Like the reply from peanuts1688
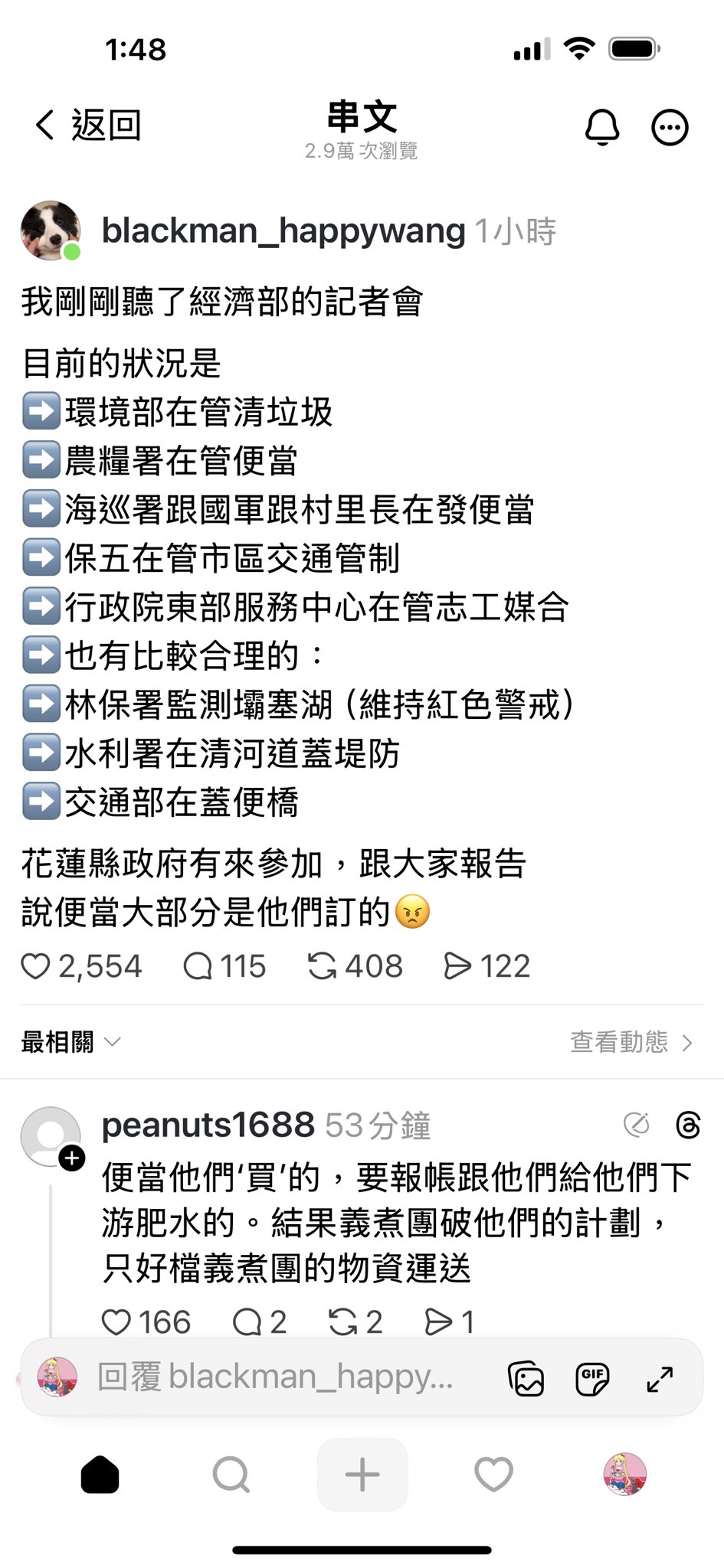The height and width of the screenshot is (1568, 724). [116, 1322]
